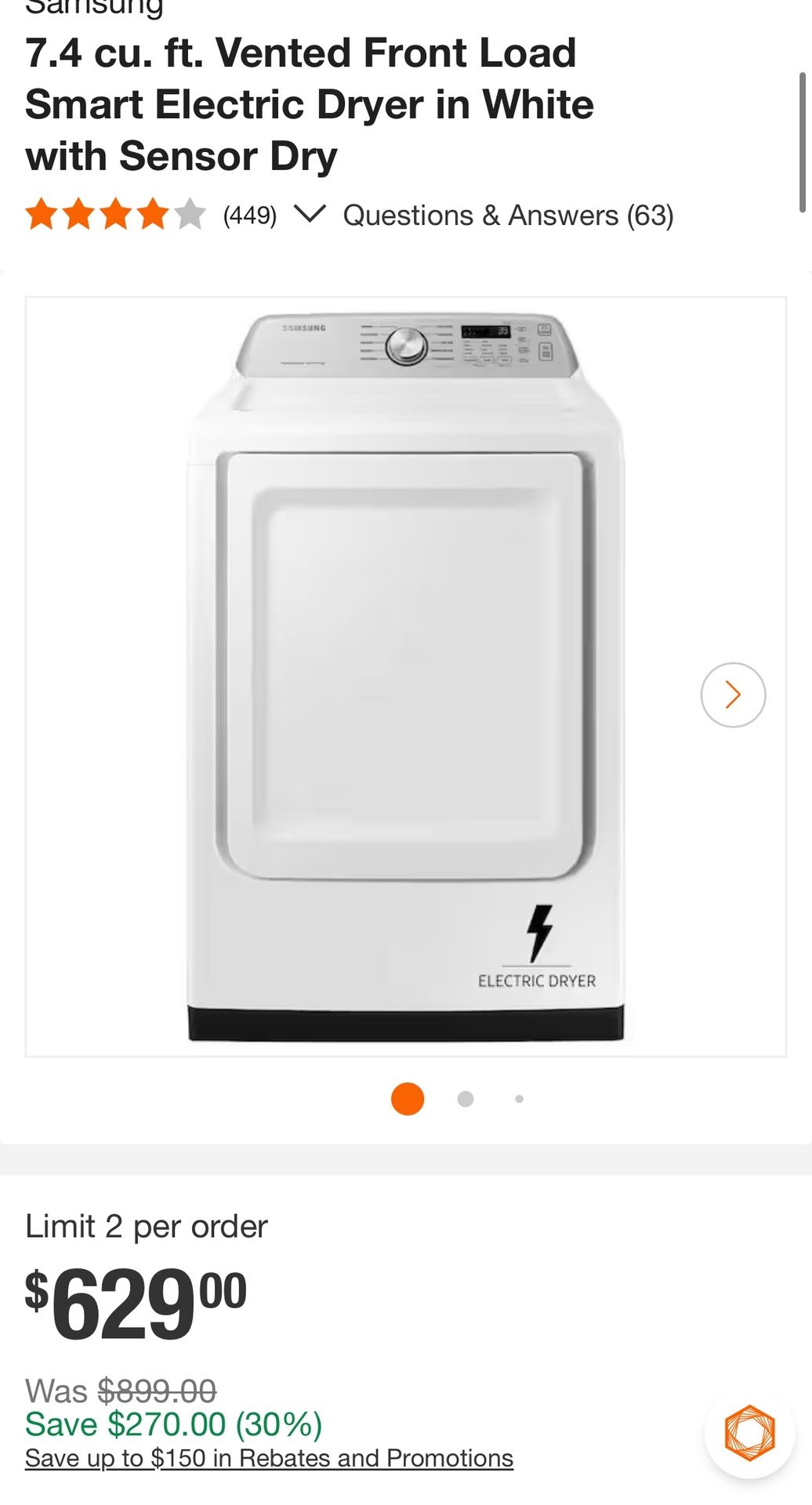The image size is (812, 1505).
Task: Show the next product image
Action: (x=732, y=694)
